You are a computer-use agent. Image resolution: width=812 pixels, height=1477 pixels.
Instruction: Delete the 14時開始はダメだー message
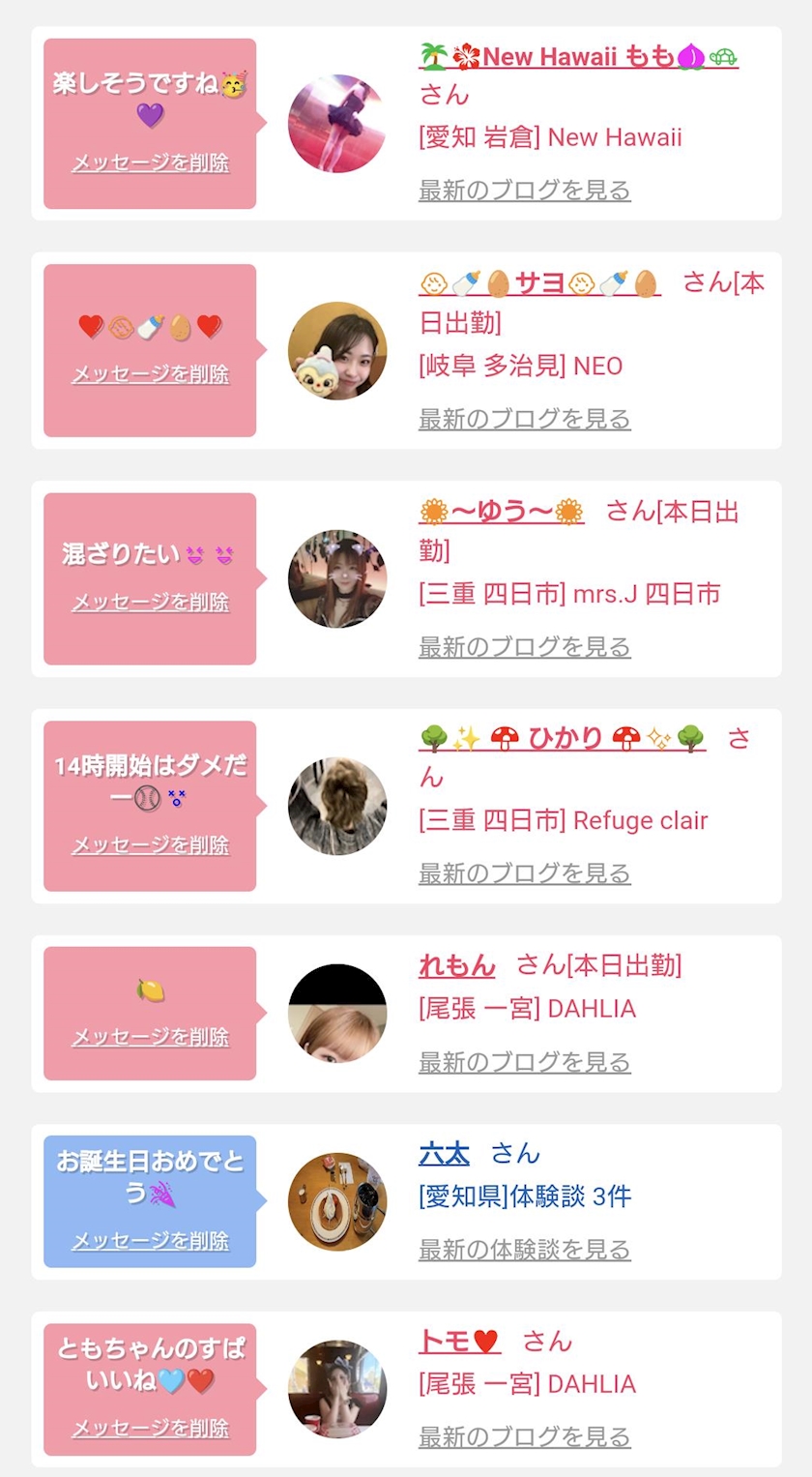150,844
